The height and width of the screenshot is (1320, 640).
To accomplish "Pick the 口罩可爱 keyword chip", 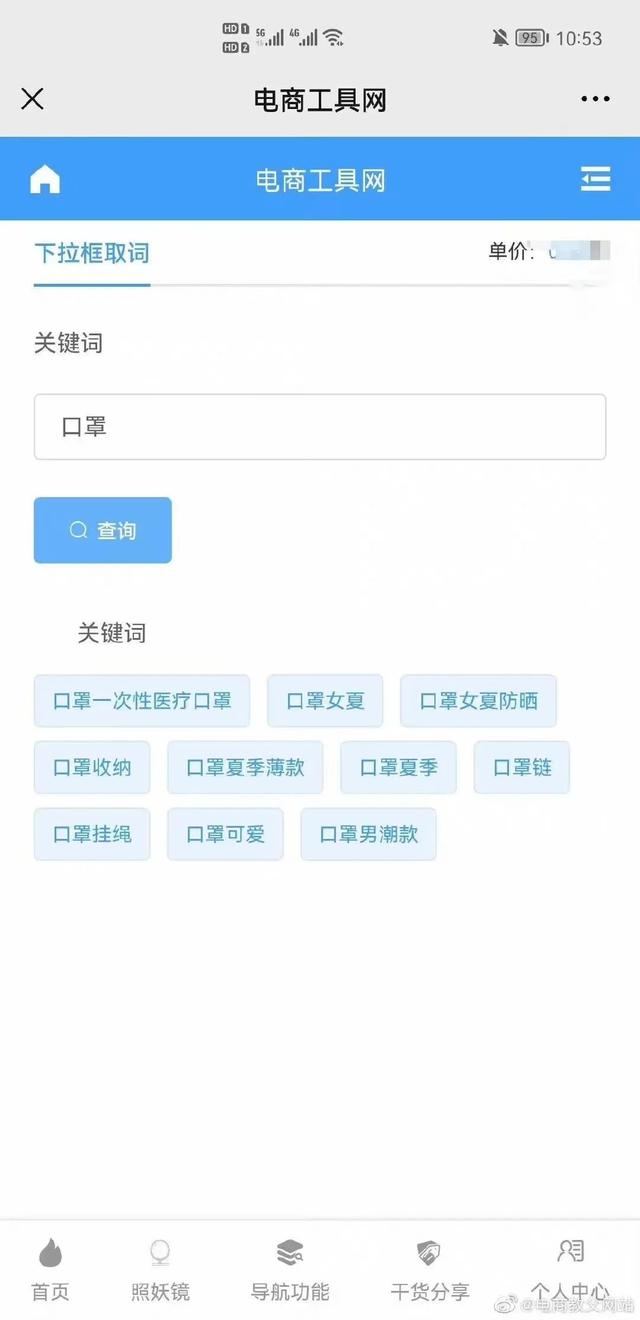I will click(x=225, y=834).
